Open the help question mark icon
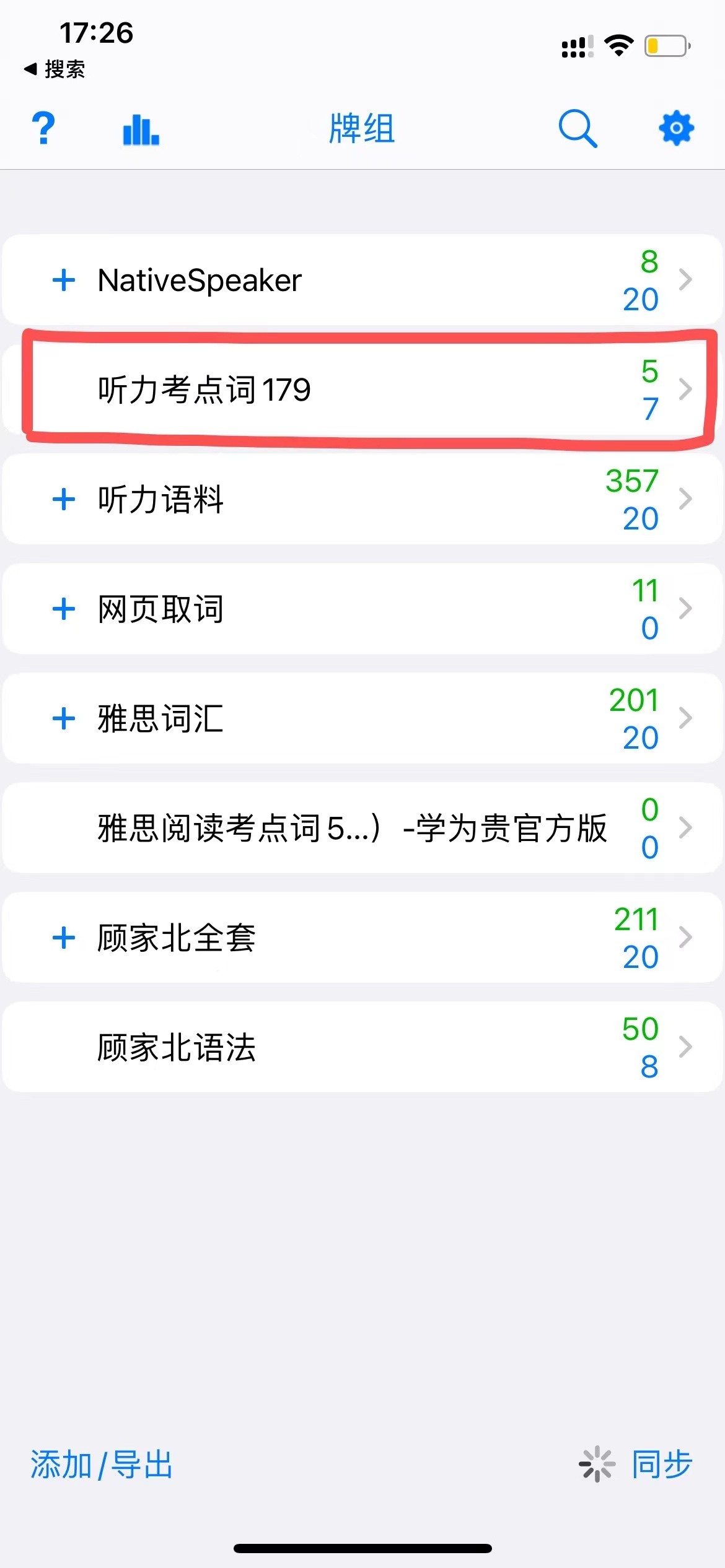 click(43, 129)
